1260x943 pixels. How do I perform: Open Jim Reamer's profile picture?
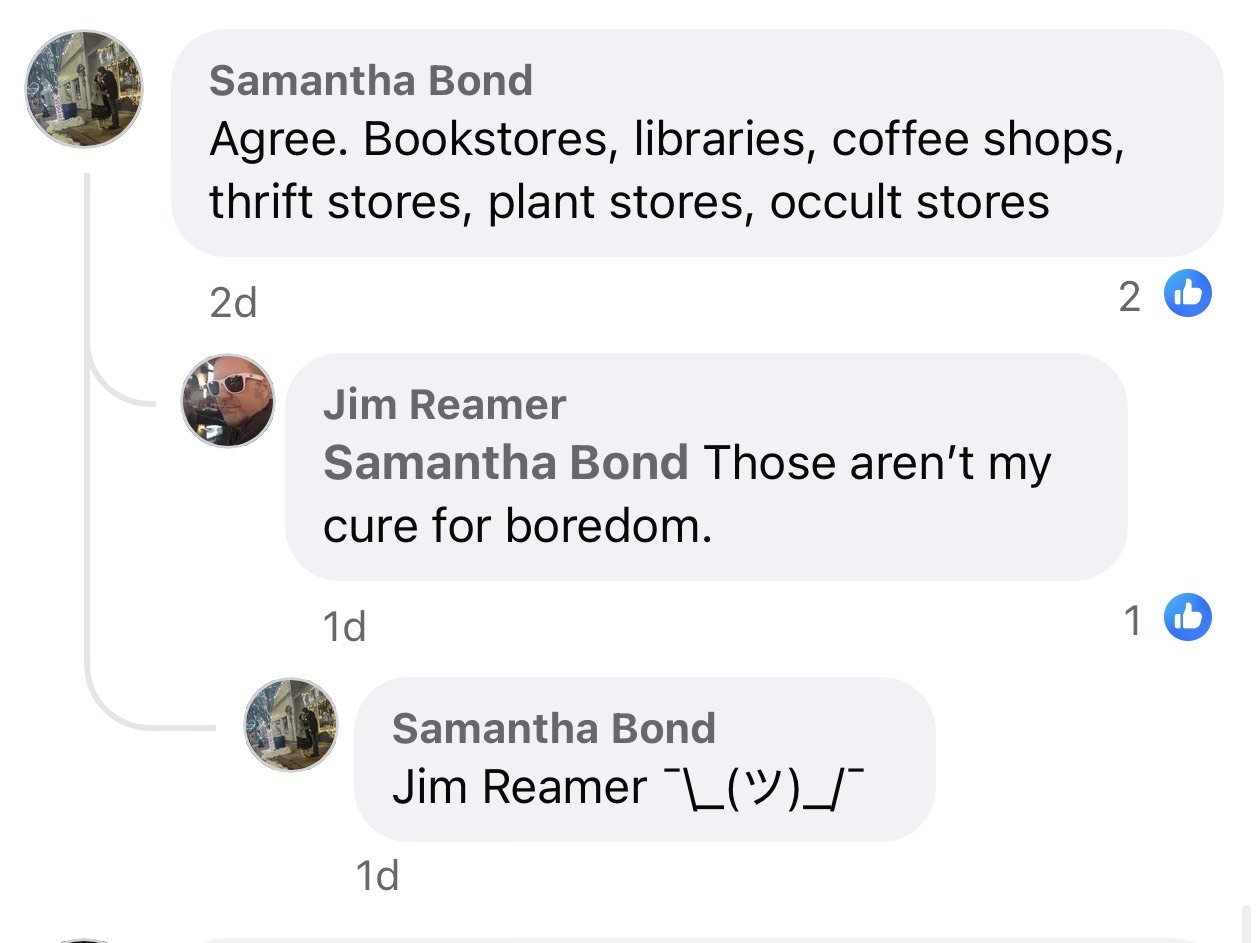(227, 400)
